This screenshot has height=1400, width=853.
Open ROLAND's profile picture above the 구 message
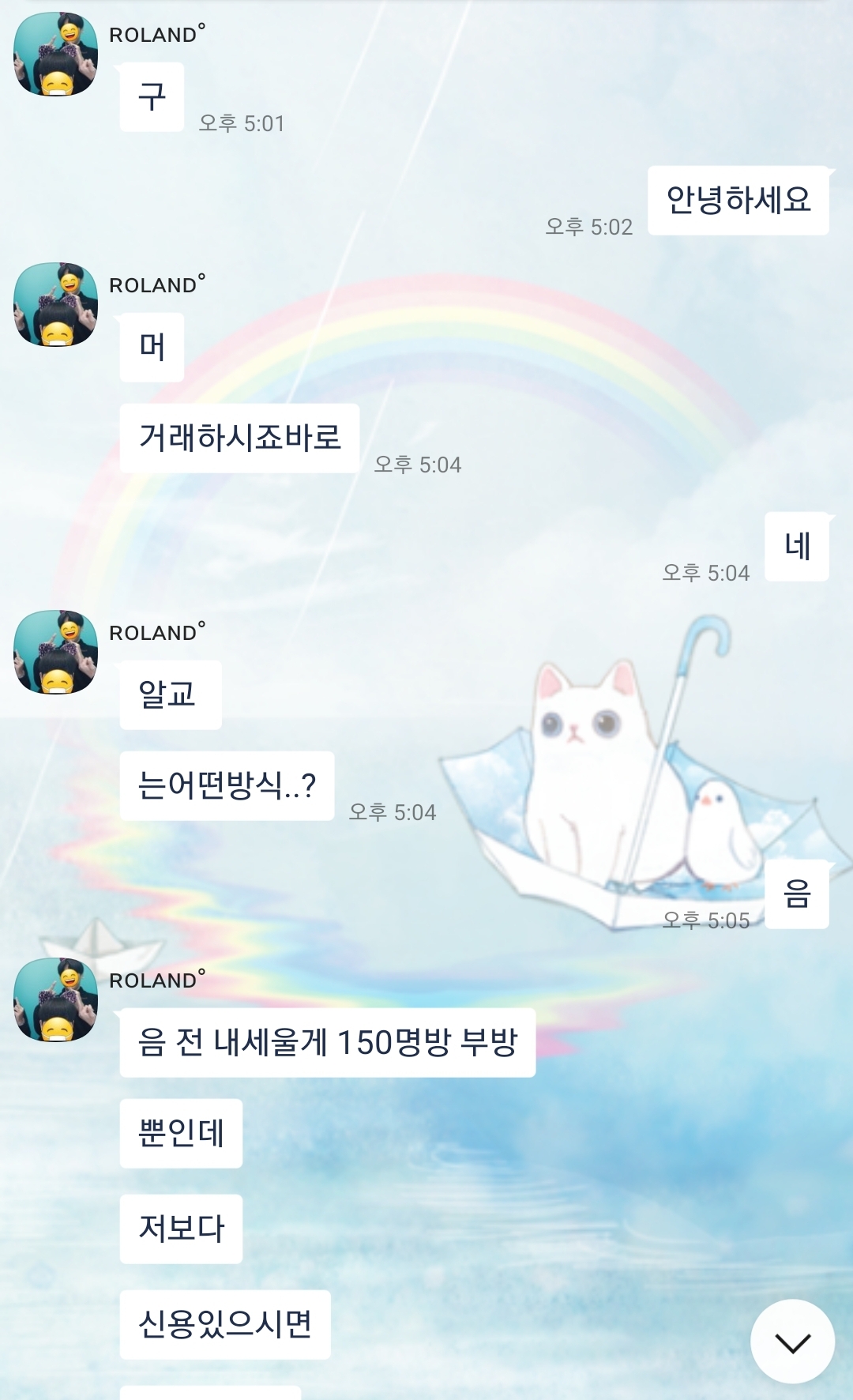(55, 55)
